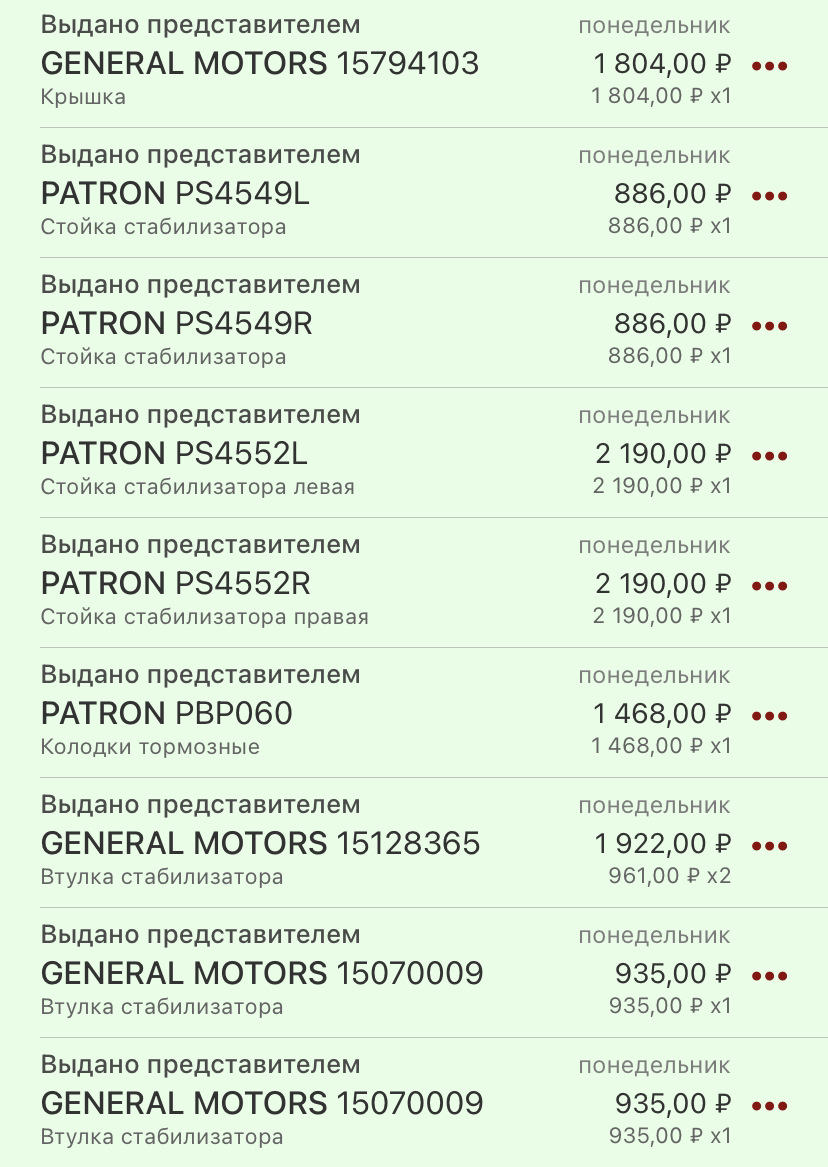Open overflow menu of PATRON PS4549R
828x1167 pixels.
tap(769, 326)
